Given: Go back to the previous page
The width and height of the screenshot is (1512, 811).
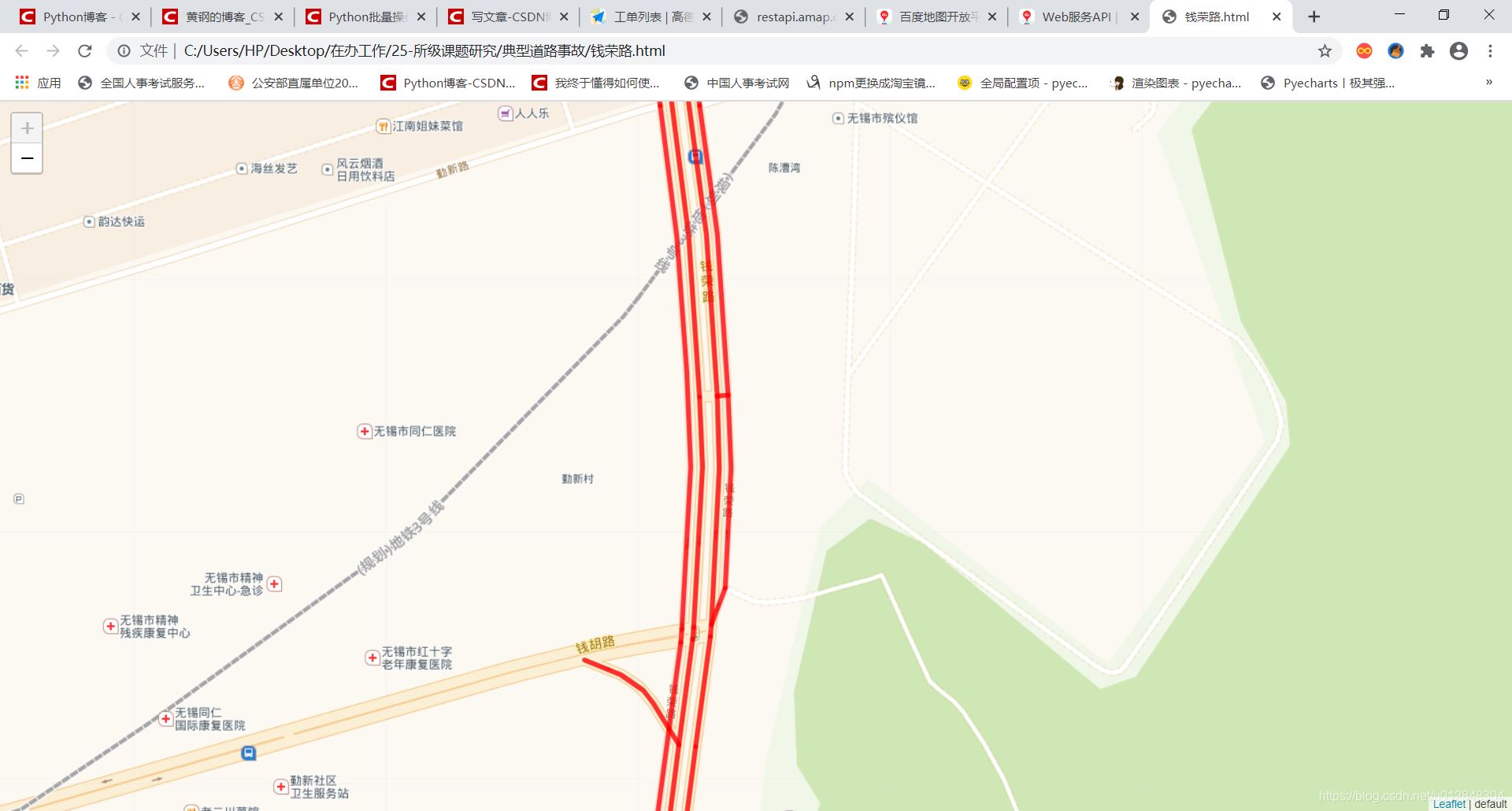Looking at the screenshot, I should [22, 51].
